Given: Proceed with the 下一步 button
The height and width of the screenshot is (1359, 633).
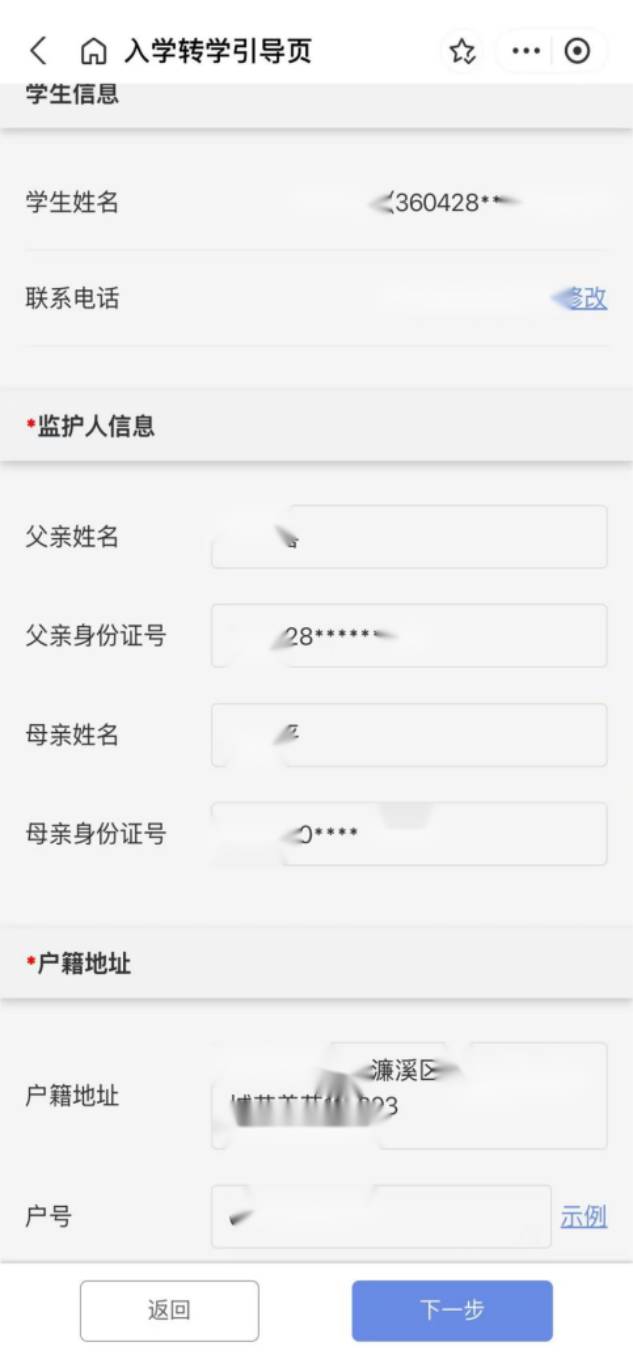Looking at the screenshot, I should [452, 1310].
